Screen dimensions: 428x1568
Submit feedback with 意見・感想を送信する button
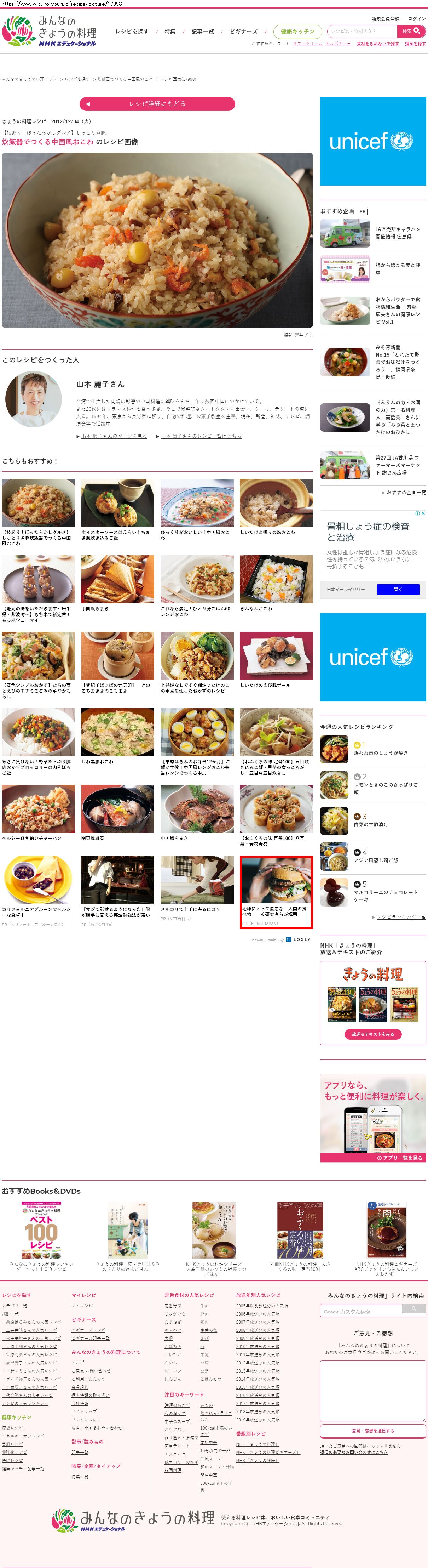click(x=373, y=1431)
